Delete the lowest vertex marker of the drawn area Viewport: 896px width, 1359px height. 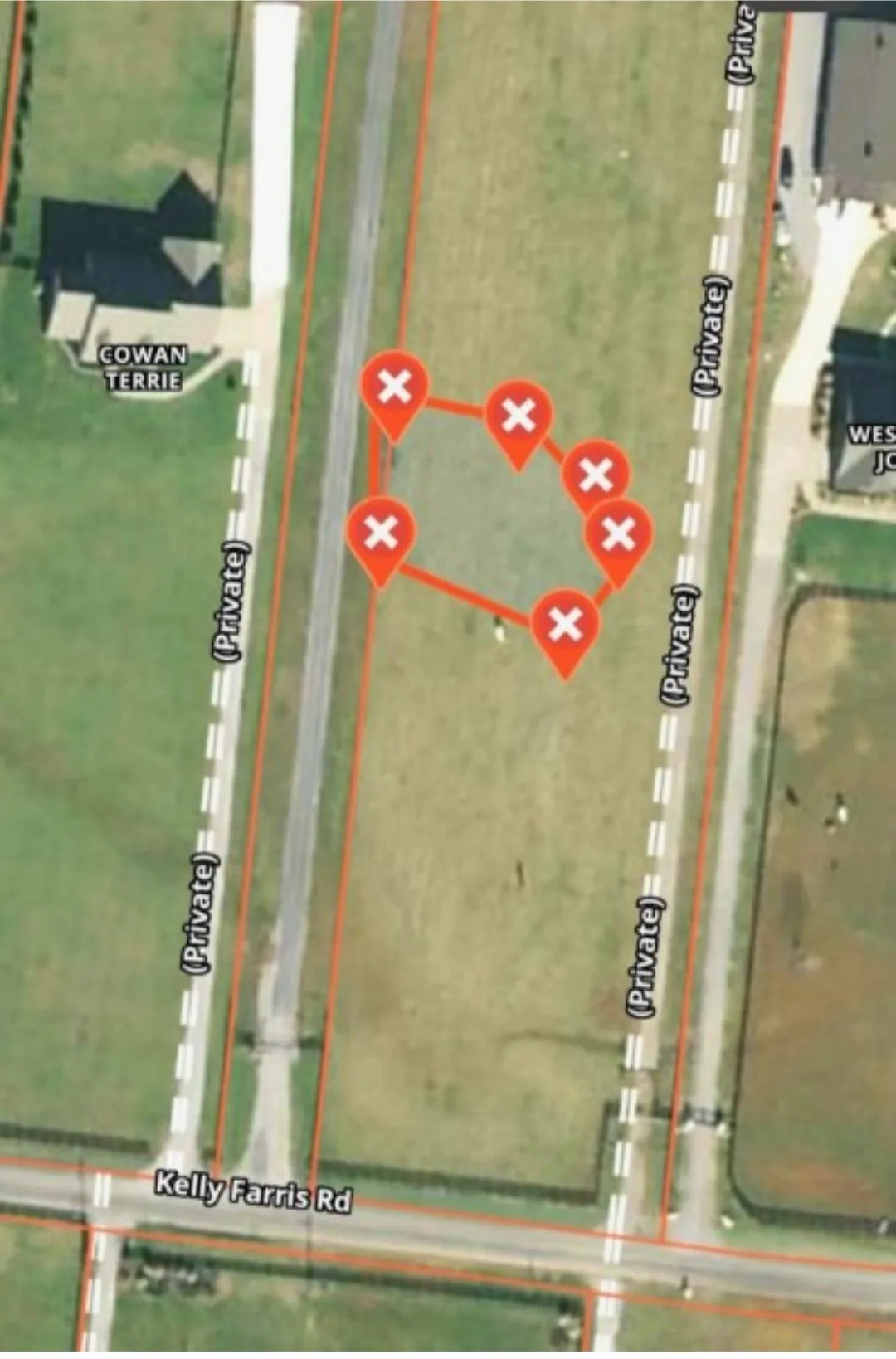(566, 624)
